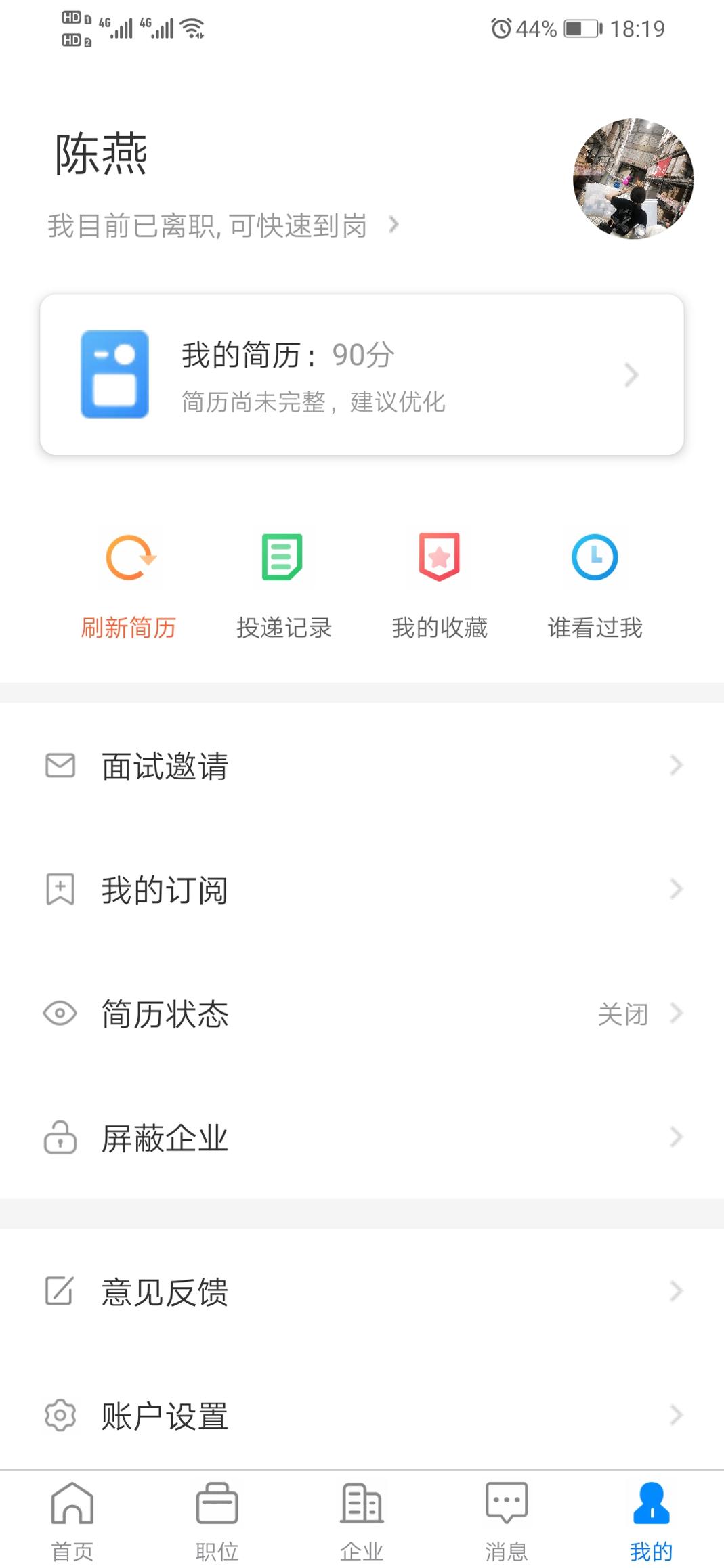724x1568 pixels.
Task: Open 账户设置 account settings
Action: [362, 1415]
